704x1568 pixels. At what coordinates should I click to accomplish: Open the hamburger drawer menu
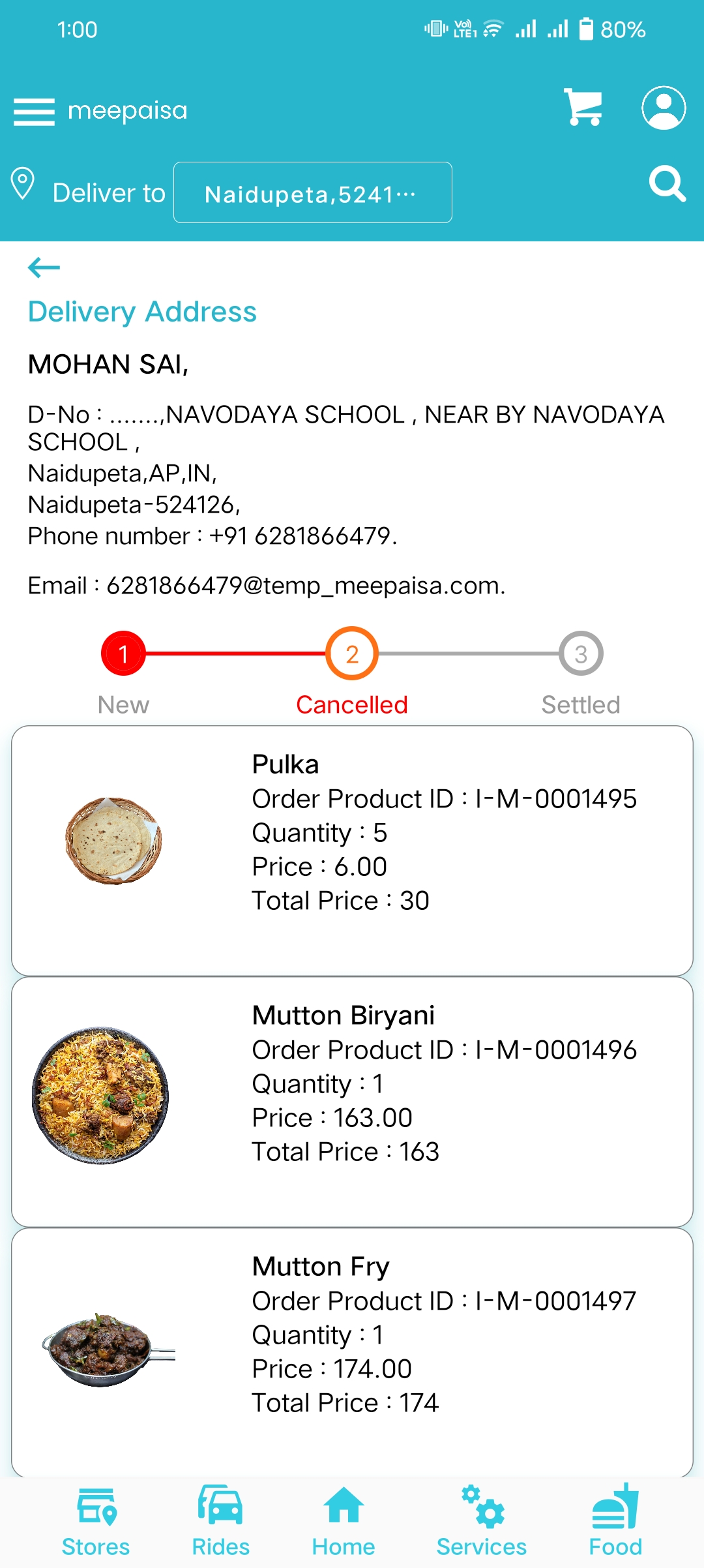point(34,112)
